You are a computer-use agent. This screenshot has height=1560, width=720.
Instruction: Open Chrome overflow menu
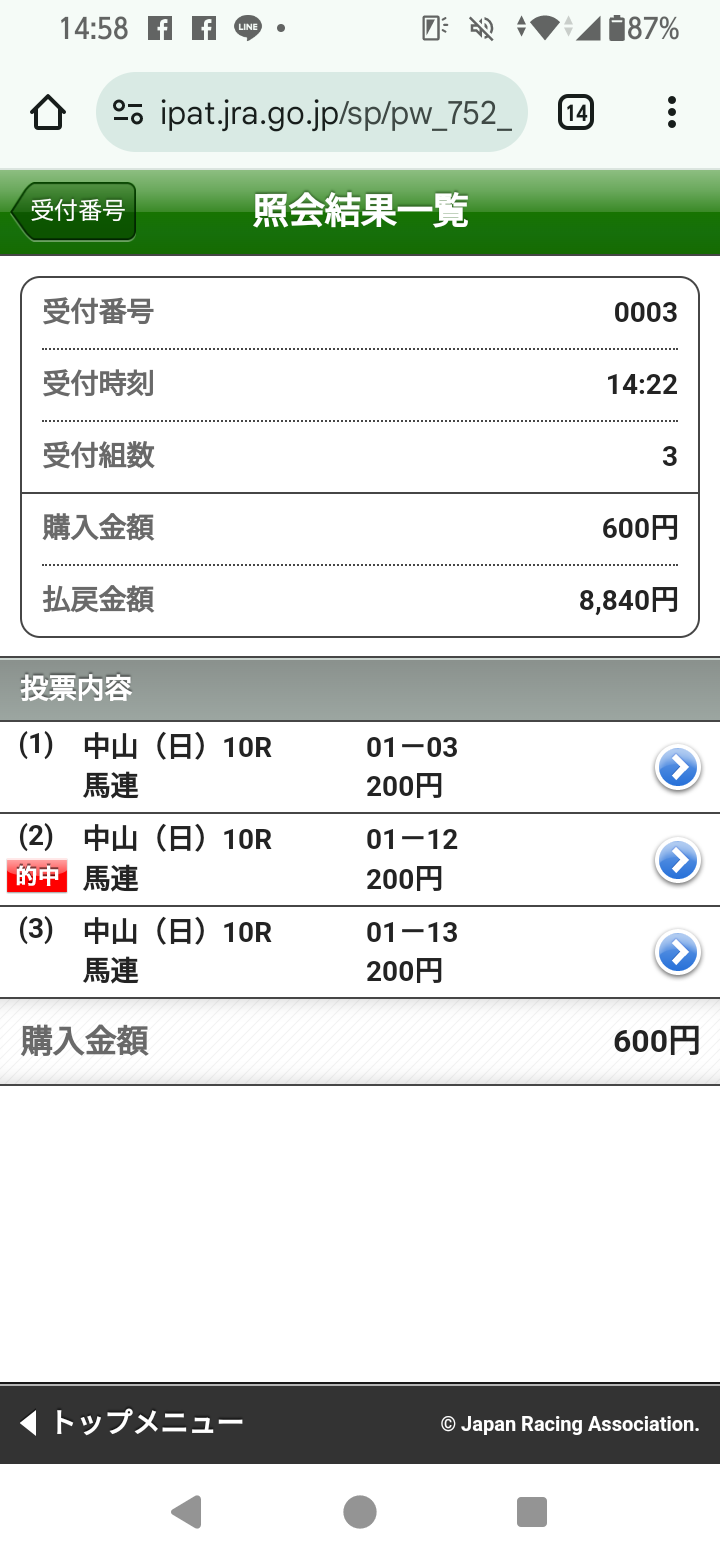click(671, 113)
